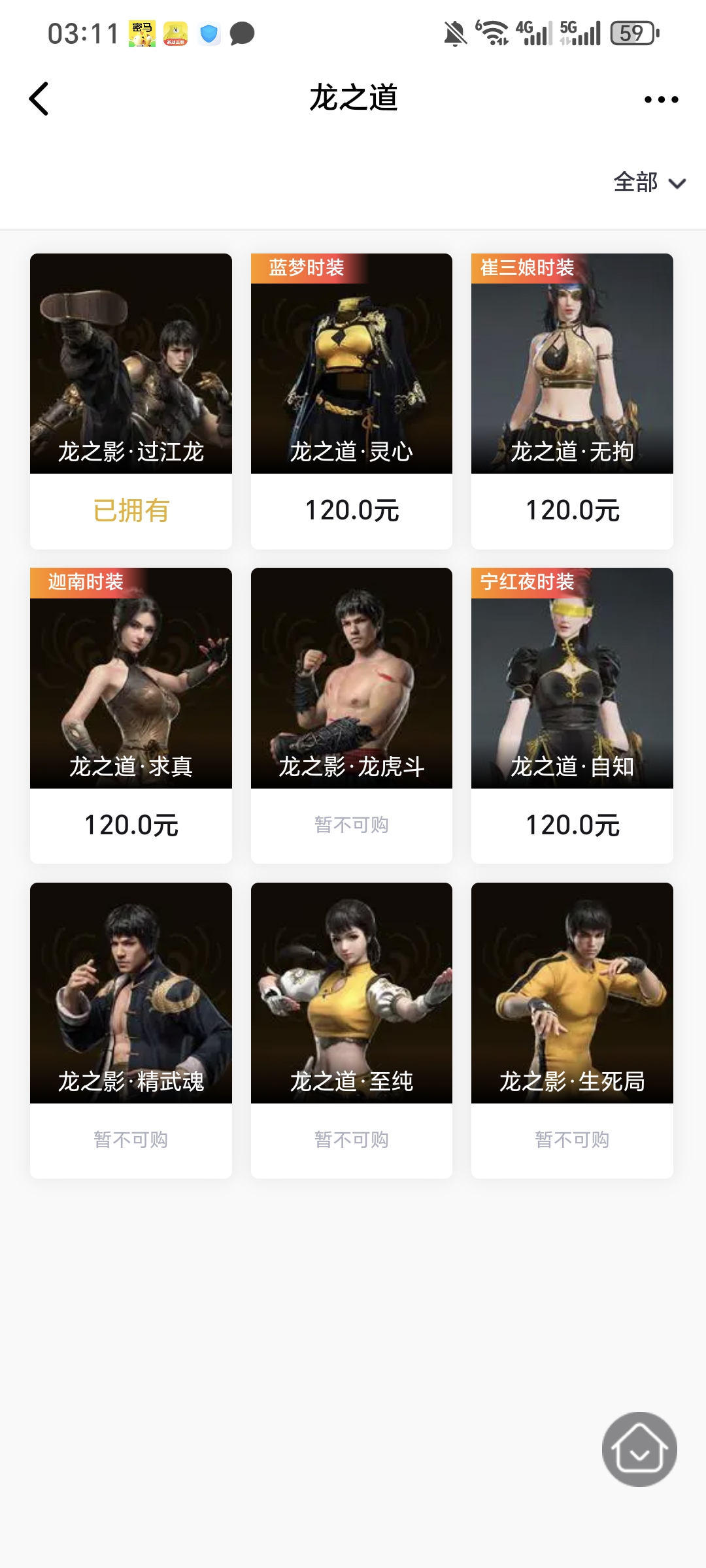The image size is (706, 1568).
Task: Go back from the 龙之道 page
Action: pos(39,99)
